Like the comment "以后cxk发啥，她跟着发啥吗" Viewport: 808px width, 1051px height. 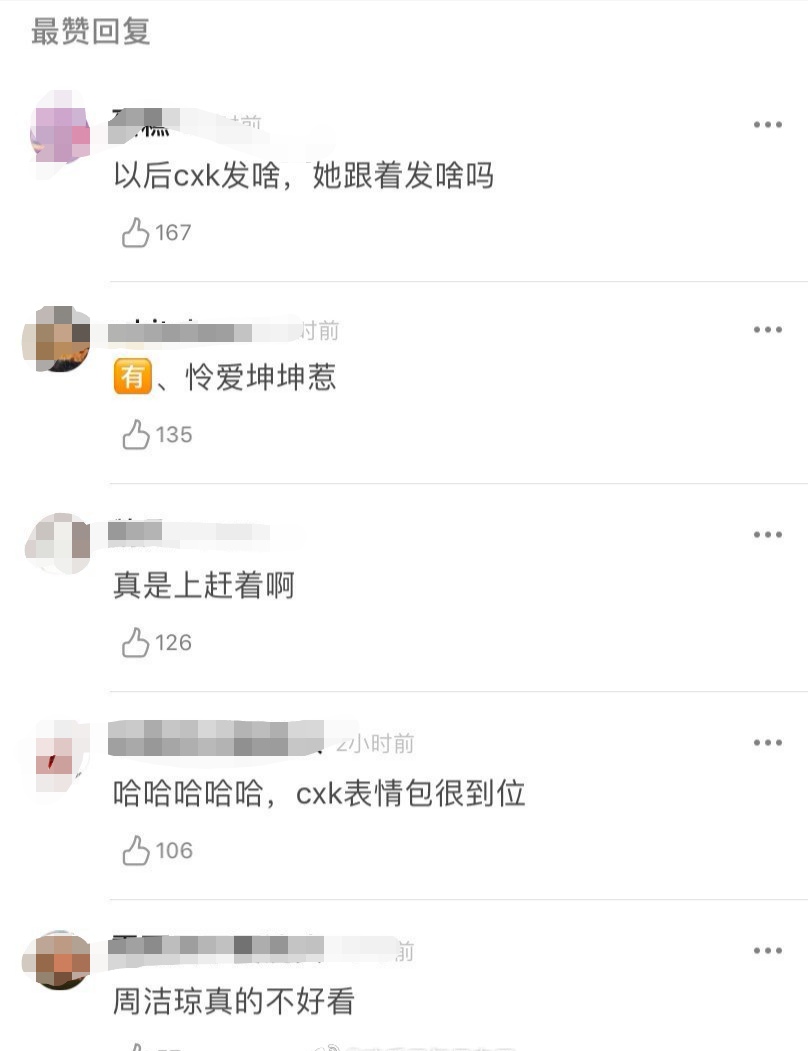[x=134, y=232]
